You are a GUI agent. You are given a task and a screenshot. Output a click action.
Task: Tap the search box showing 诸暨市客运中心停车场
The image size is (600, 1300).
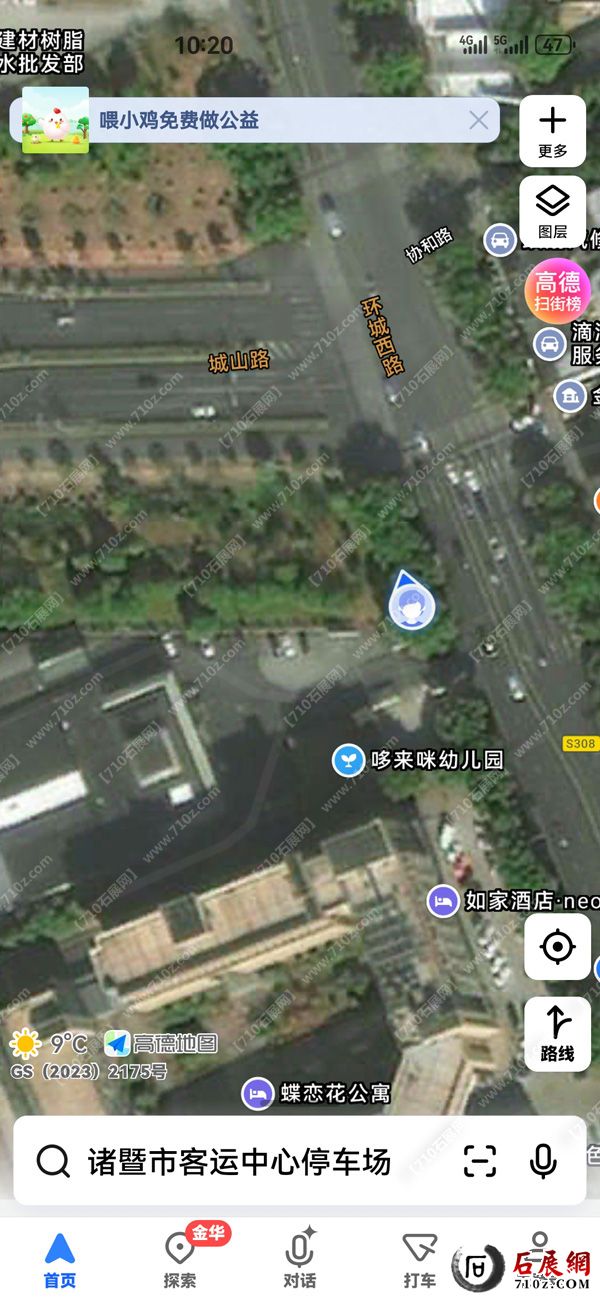click(240, 1161)
